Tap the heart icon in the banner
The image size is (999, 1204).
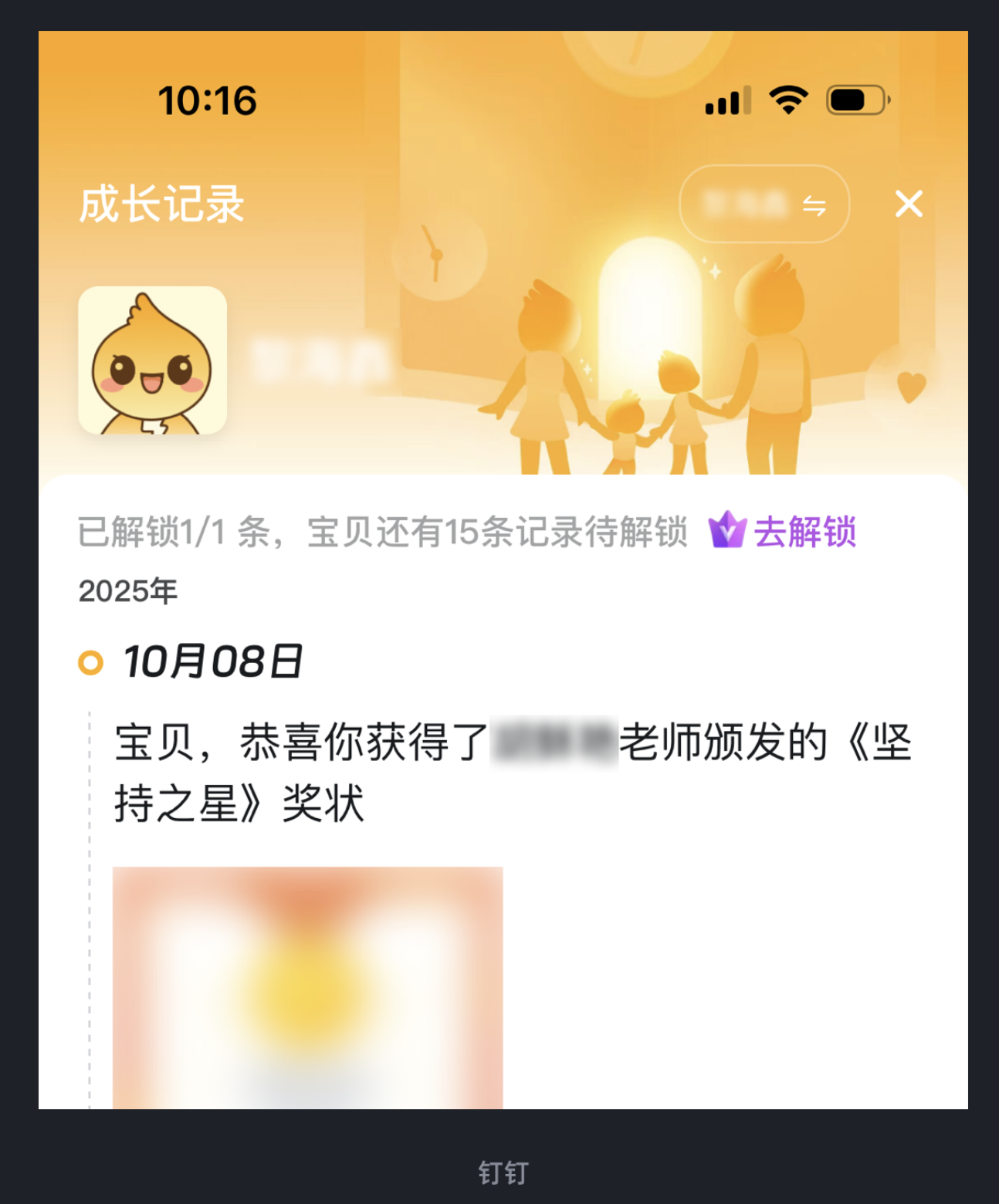tap(911, 387)
